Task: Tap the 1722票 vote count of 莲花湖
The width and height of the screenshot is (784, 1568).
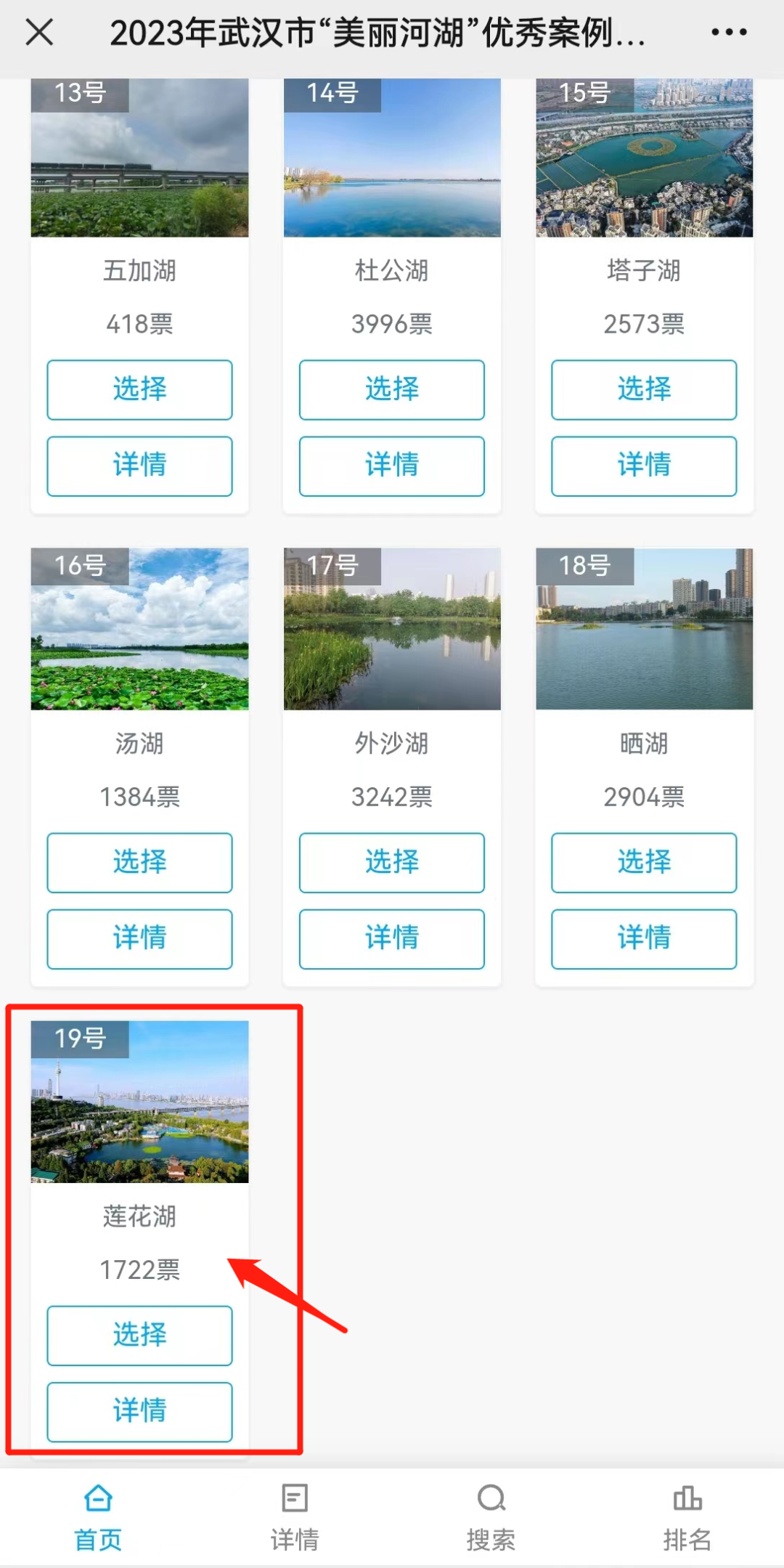Action: coord(139,1270)
